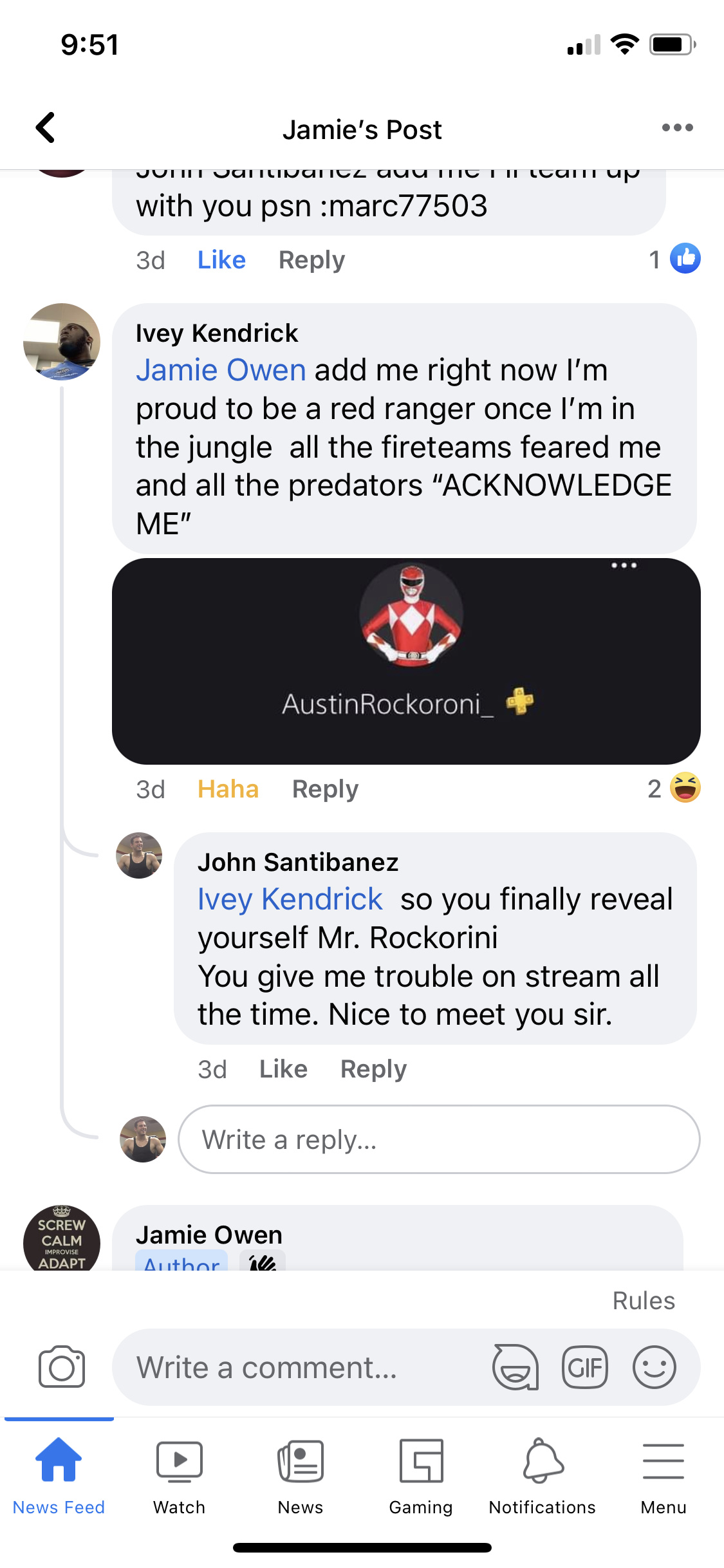
Task: Open Jamie Owen mention link
Action: coord(221,370)
